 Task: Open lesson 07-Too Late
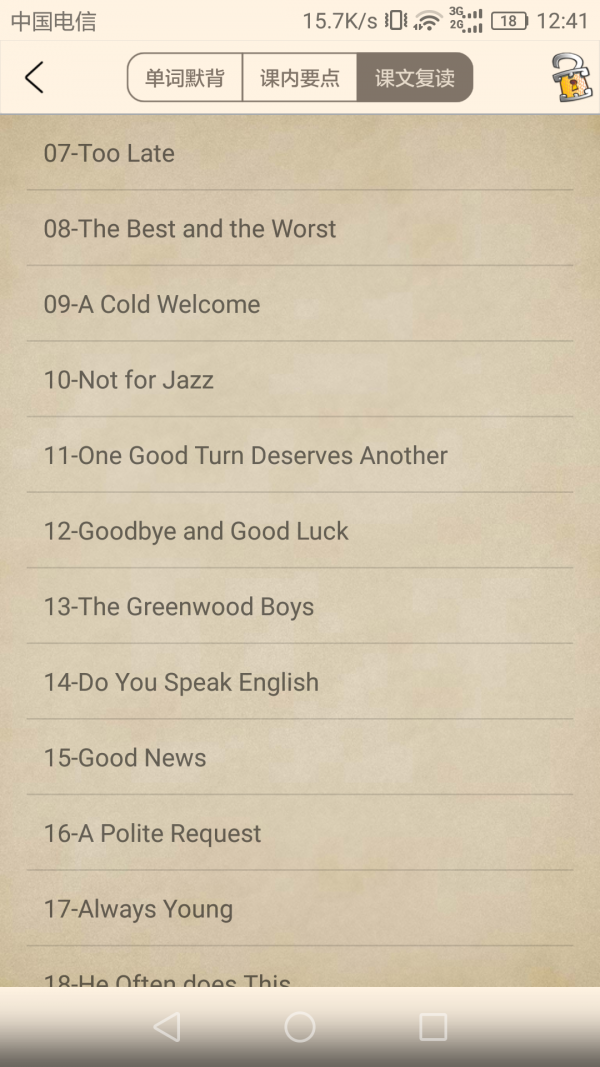[x=300, y=153]
